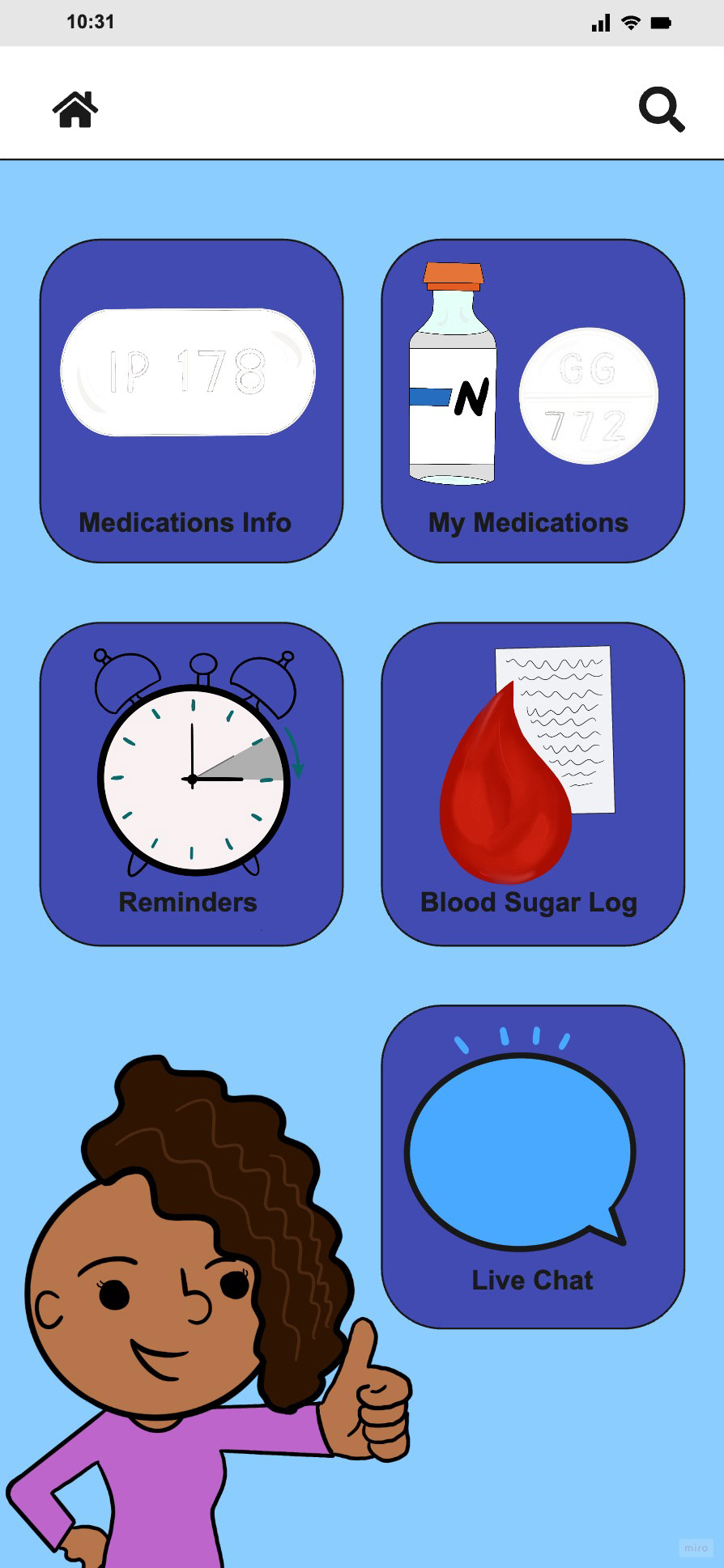Screen dimensions: 724x1568
Task: Open the Blood Sugar Log
Action: click(533, 784)
